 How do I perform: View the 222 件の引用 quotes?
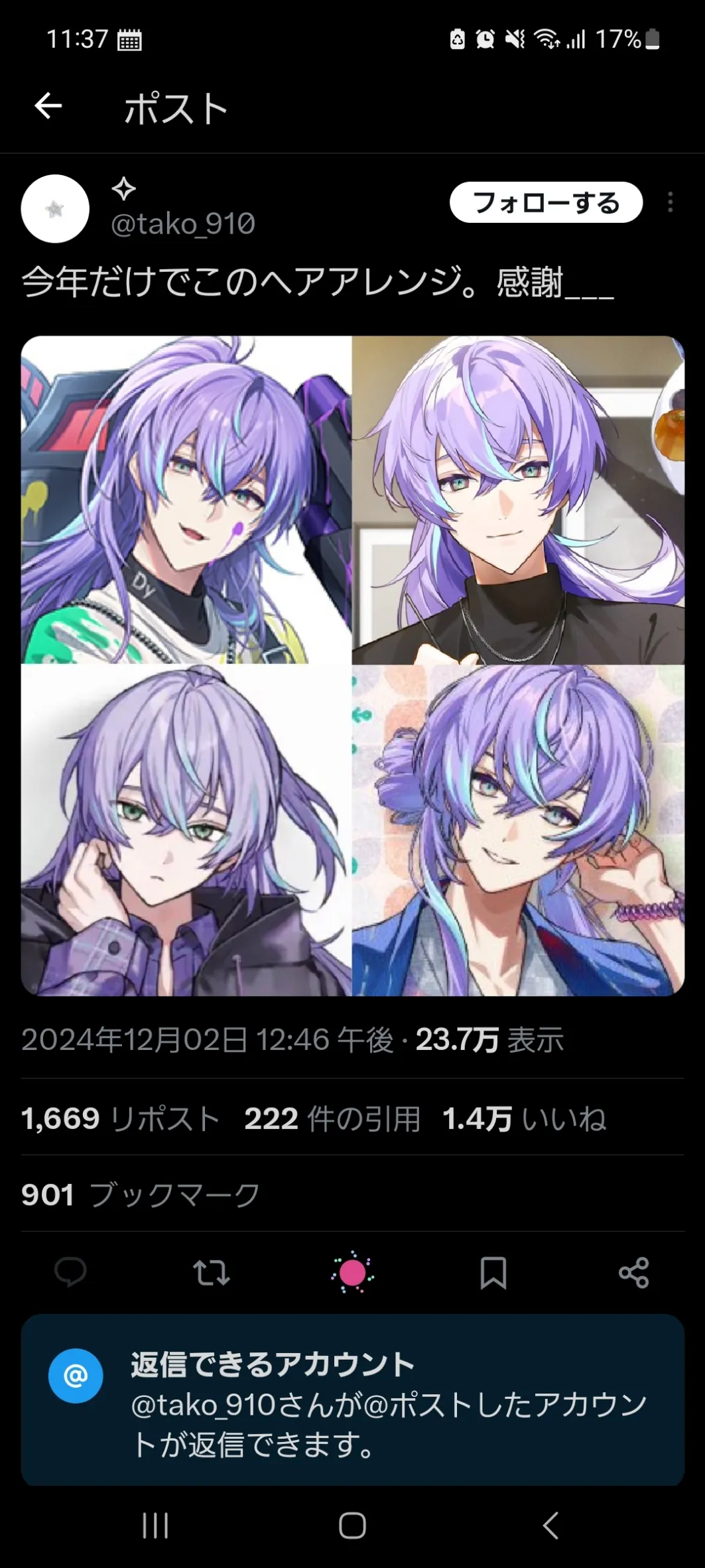click(x=332, y=1119)
